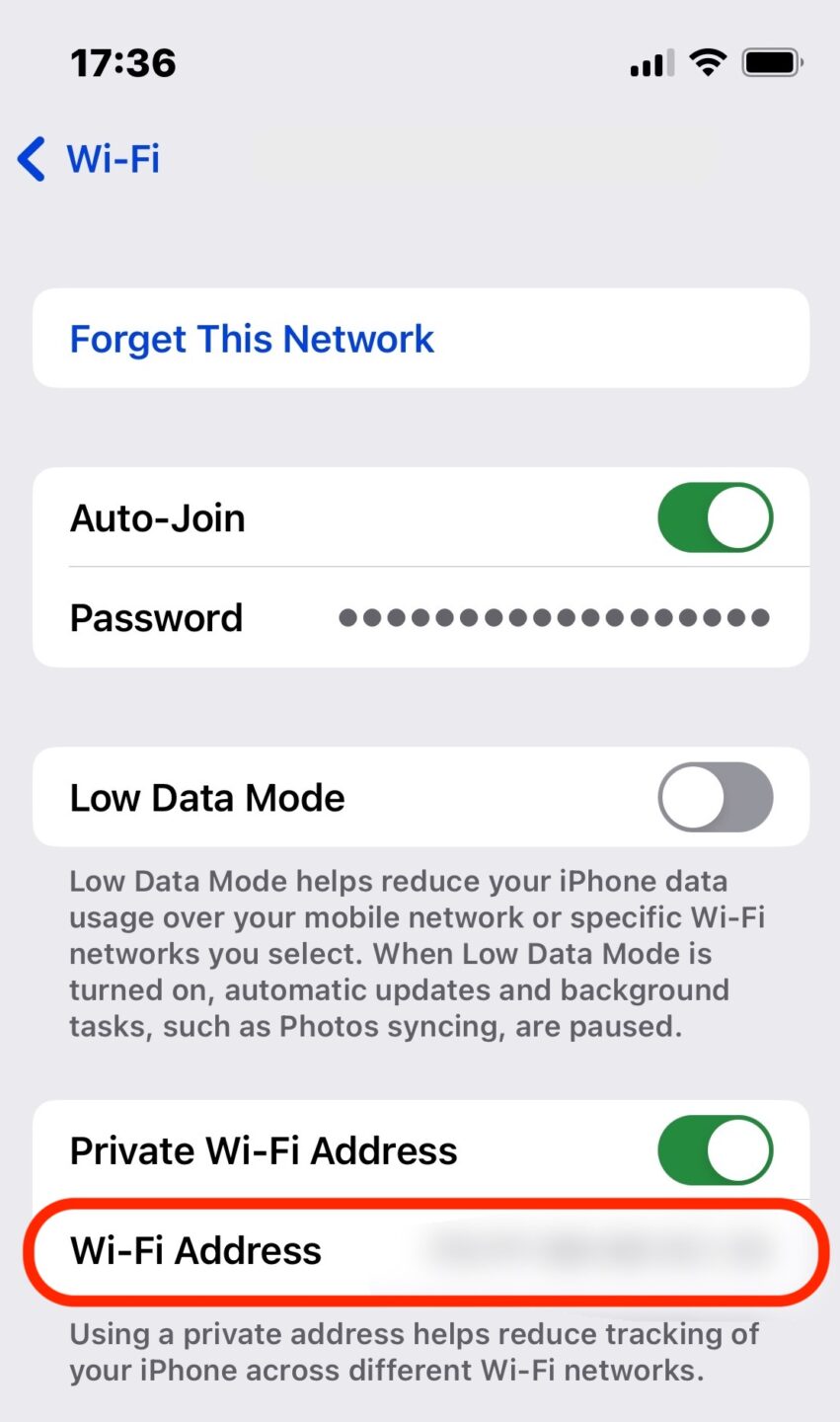Viewport: 840px width, 1422px height.
Task: Turn off the Auto-Join switch
Action: click(715, 517)
